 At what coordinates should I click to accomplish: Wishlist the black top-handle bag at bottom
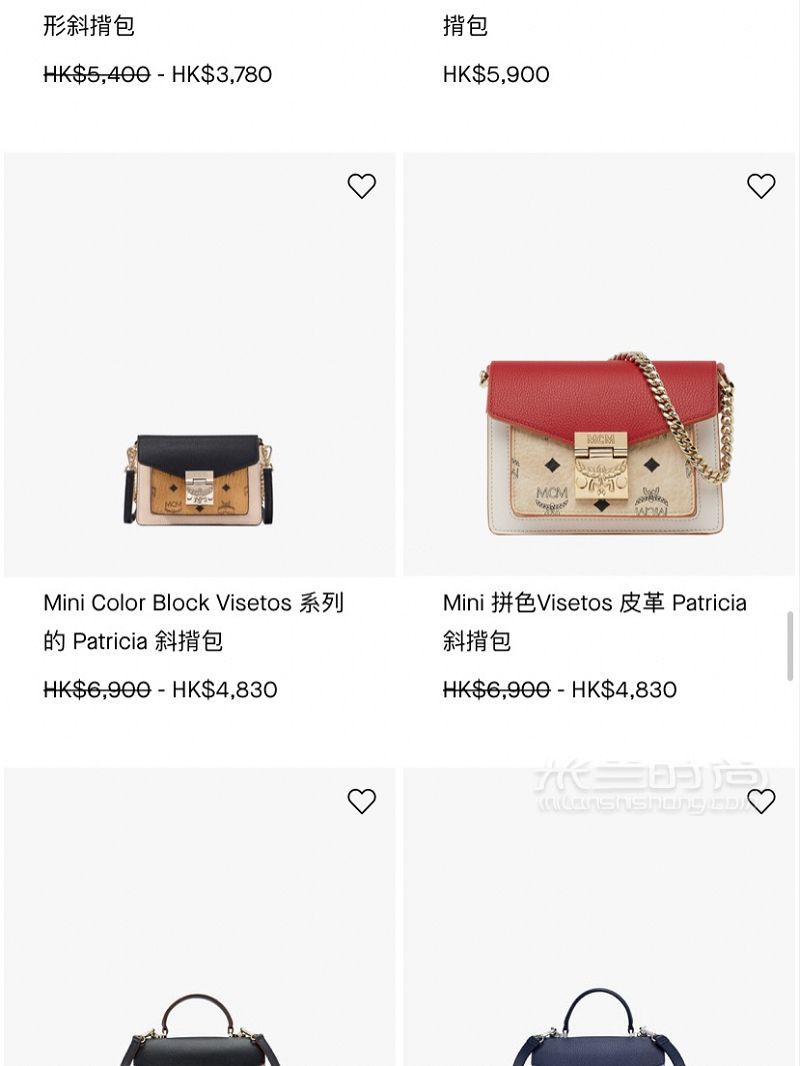(361, 801)
